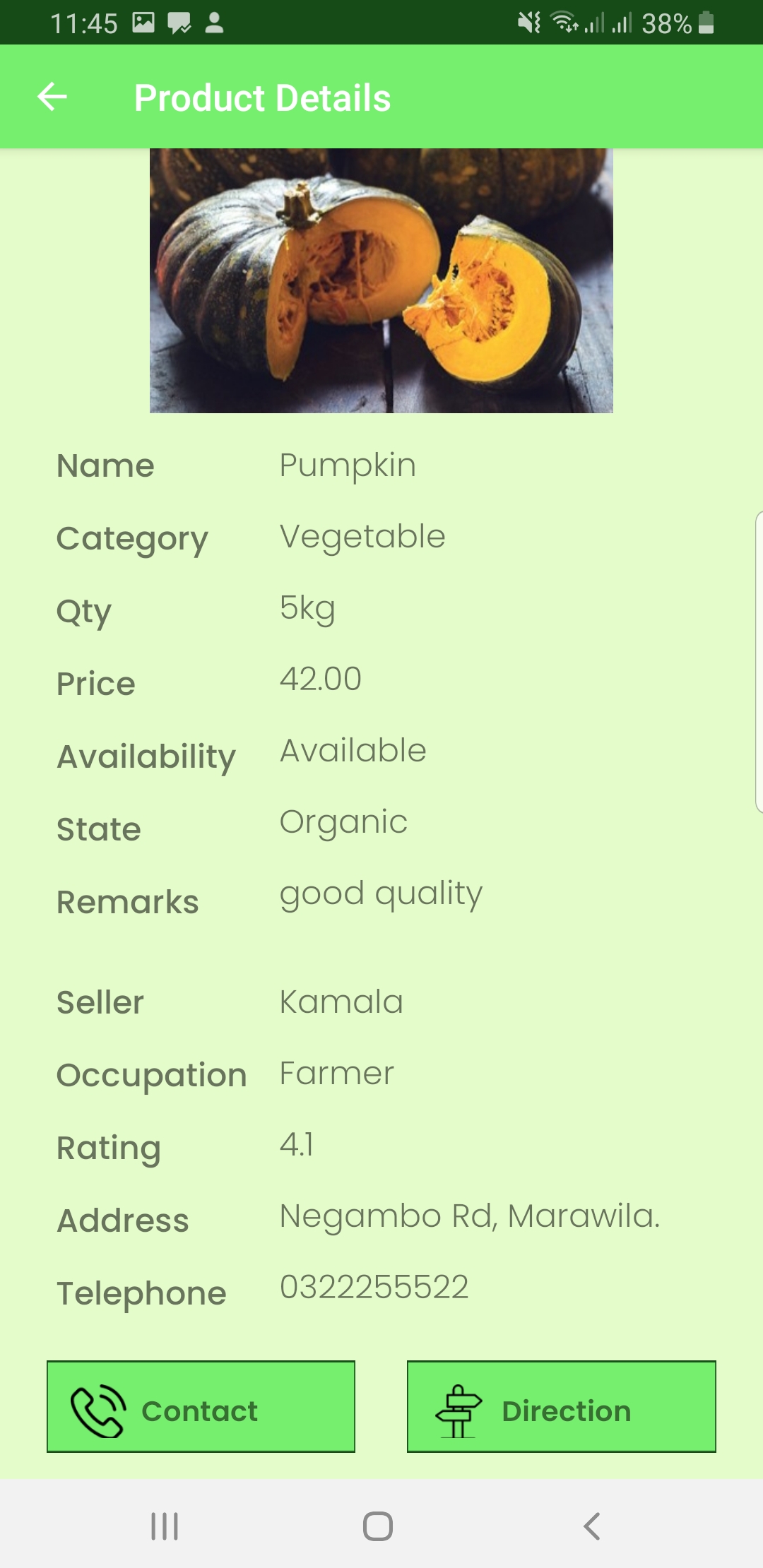Tap the system back button
Screen dimensions: 763x1568
(x=592, y=1526)
